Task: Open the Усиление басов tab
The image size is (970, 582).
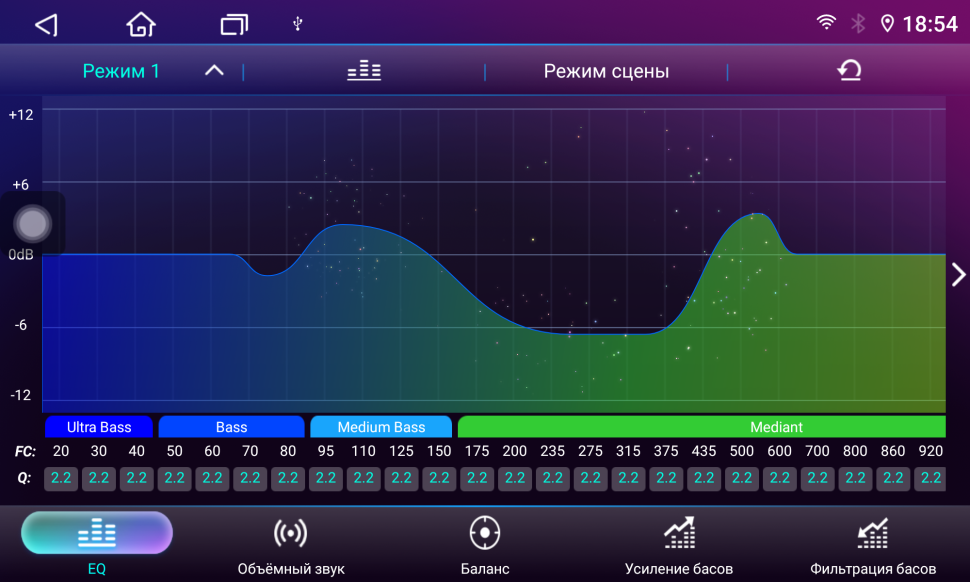Action: pyautogui.click(x=679, y=546)
